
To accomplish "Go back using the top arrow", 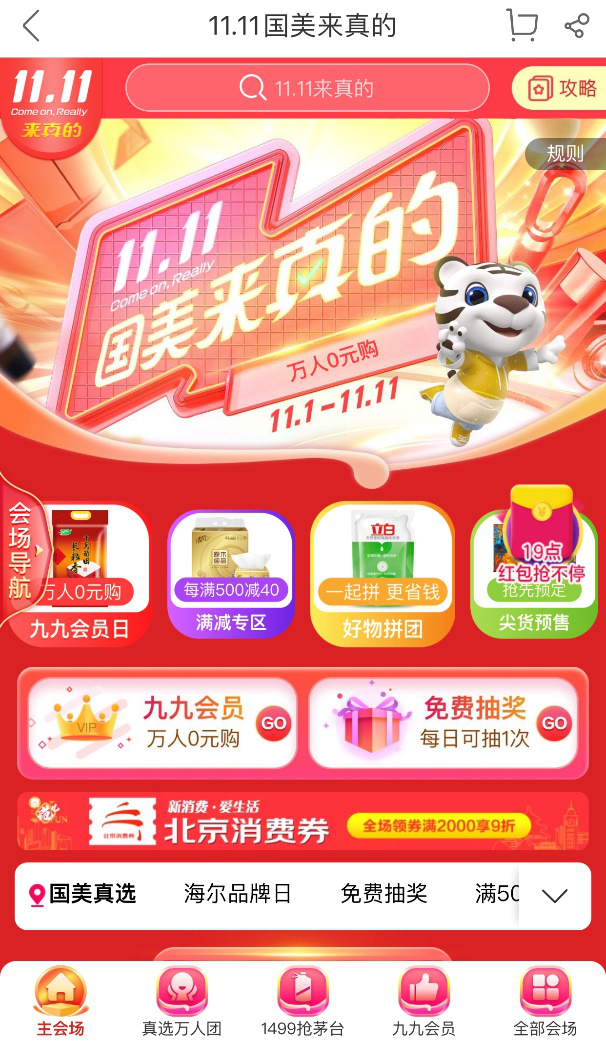I will click(32, 26).
